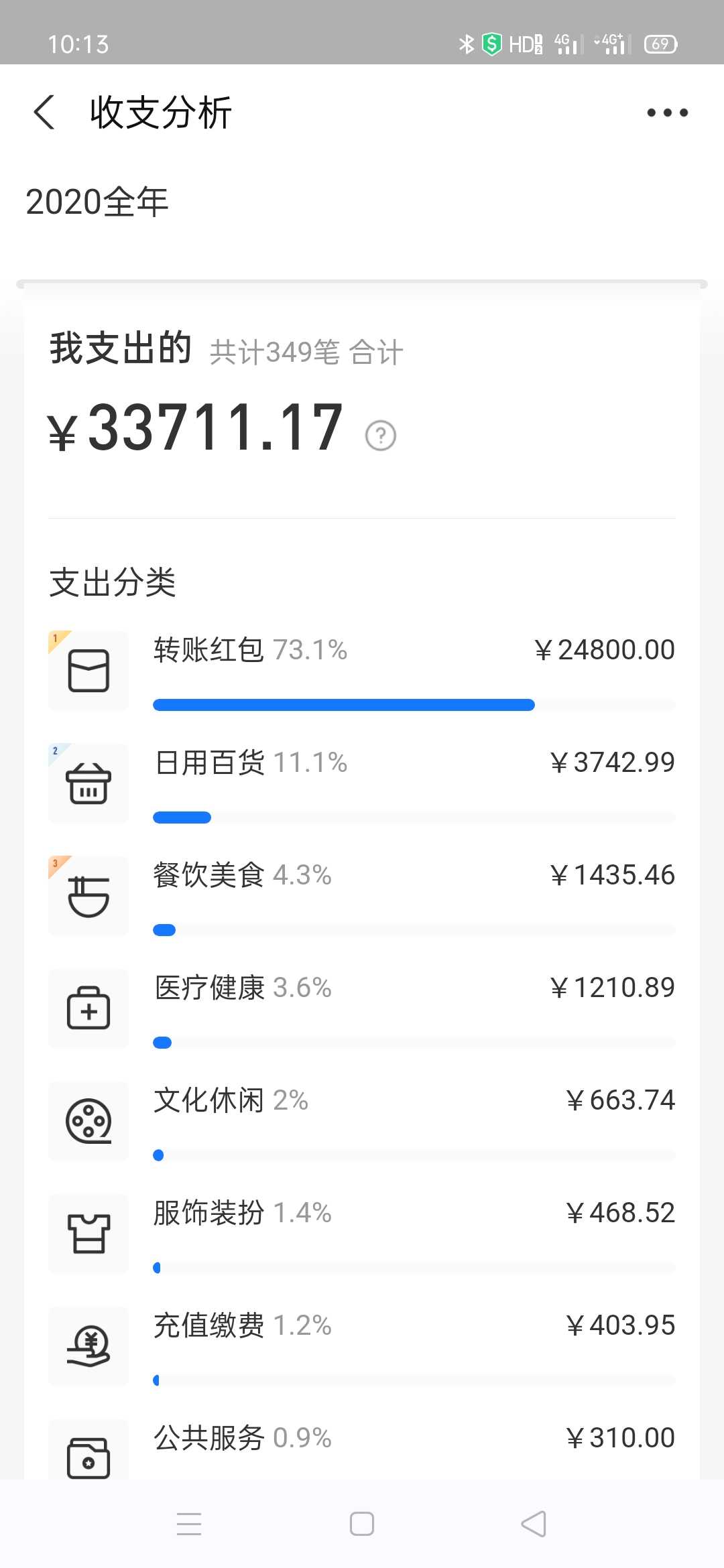Open 充值缴费 expense category
Viewport: 724px width, 1568px height.
pos(362,1346)
